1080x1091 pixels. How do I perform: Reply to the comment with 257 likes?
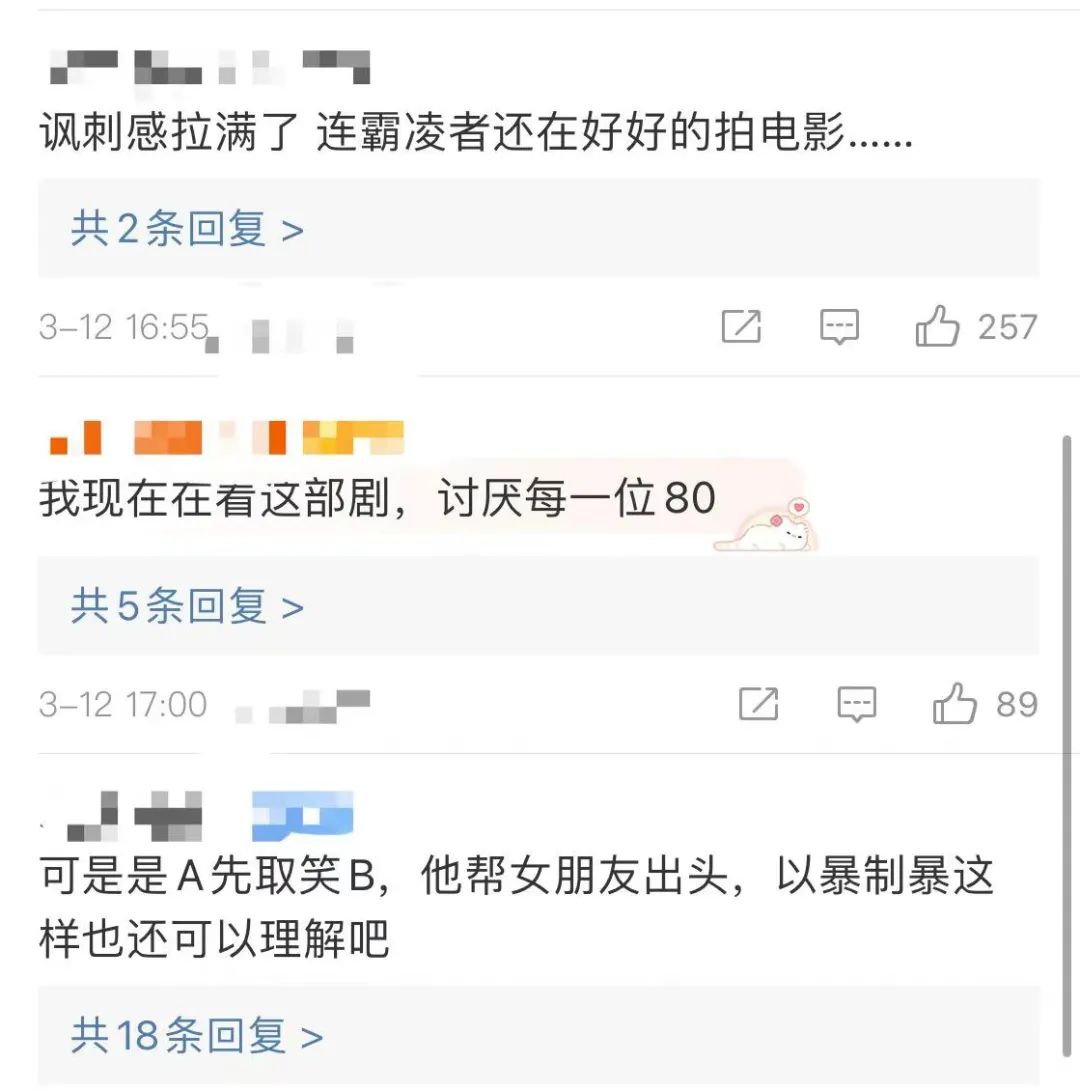point(839,327)
